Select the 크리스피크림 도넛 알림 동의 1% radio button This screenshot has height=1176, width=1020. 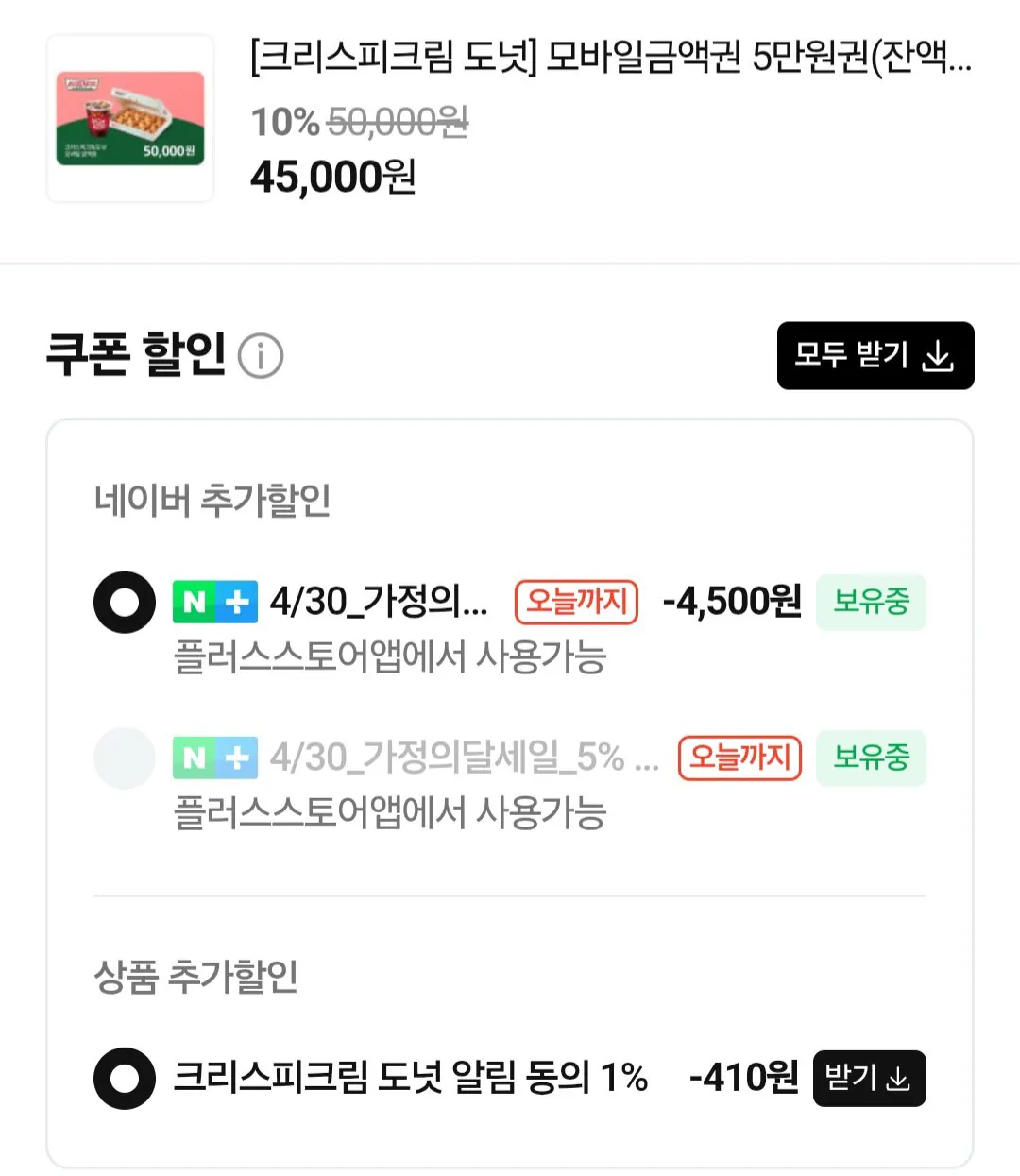(123, 1077)
